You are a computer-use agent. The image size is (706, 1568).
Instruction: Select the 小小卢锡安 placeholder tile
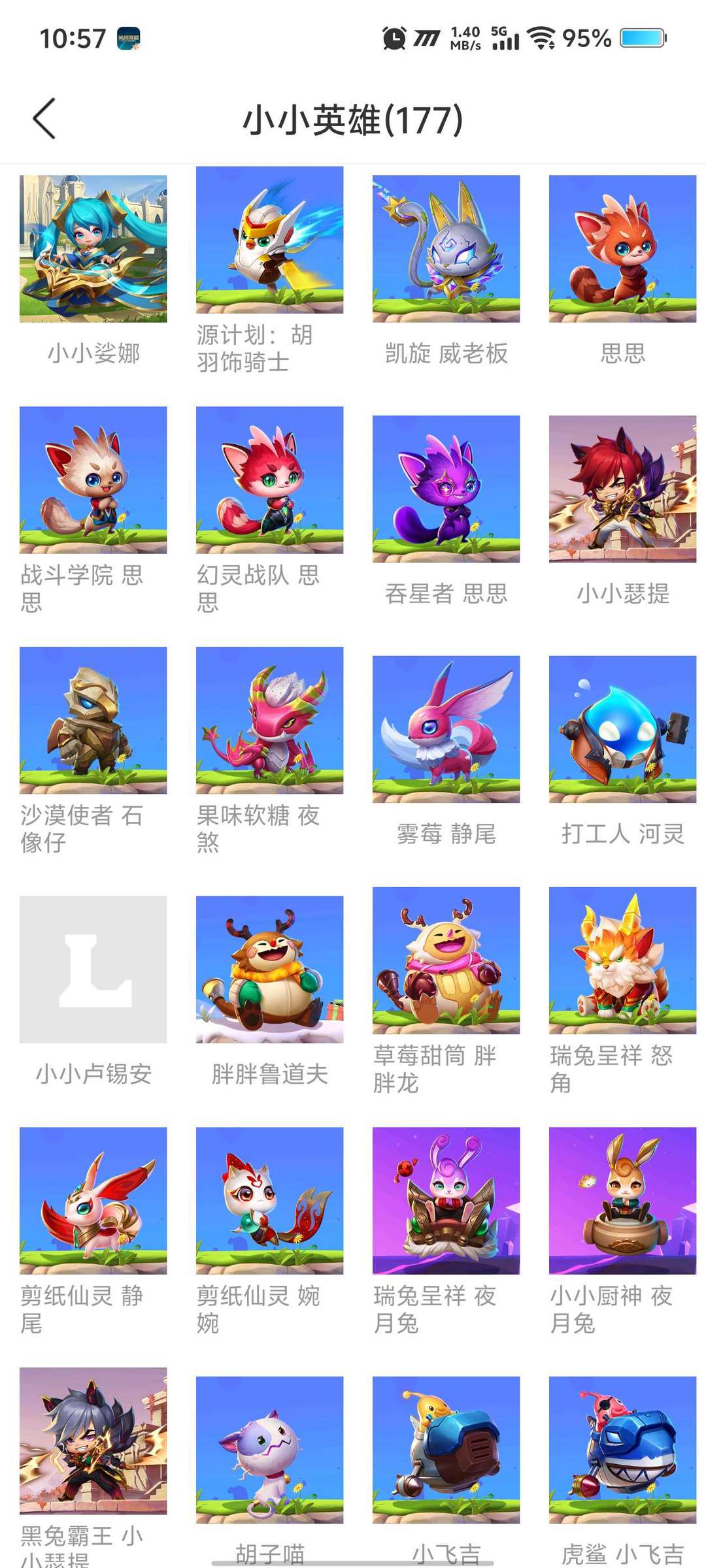(x=93, y=970)
